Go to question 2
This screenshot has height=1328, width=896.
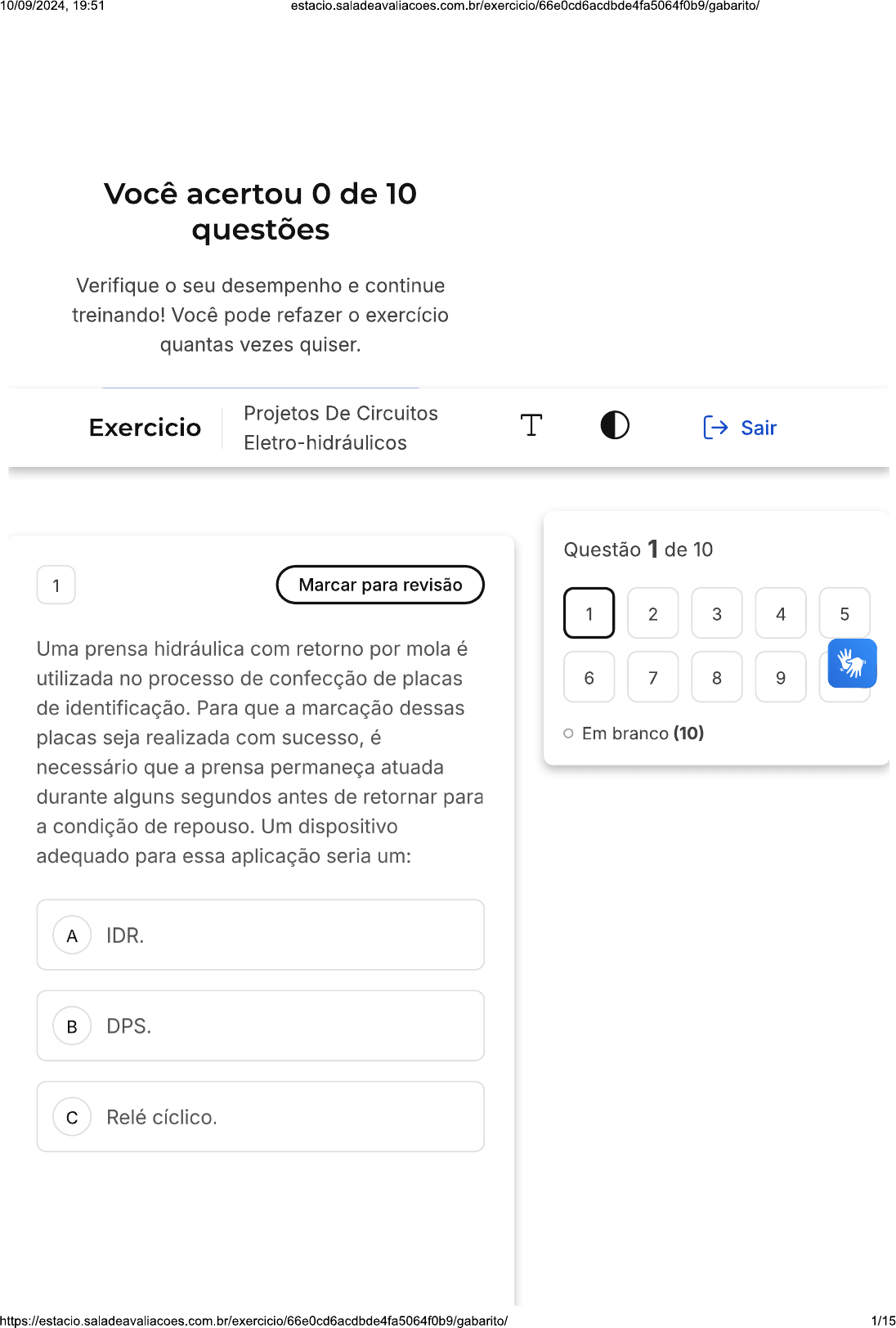[652, 613]
